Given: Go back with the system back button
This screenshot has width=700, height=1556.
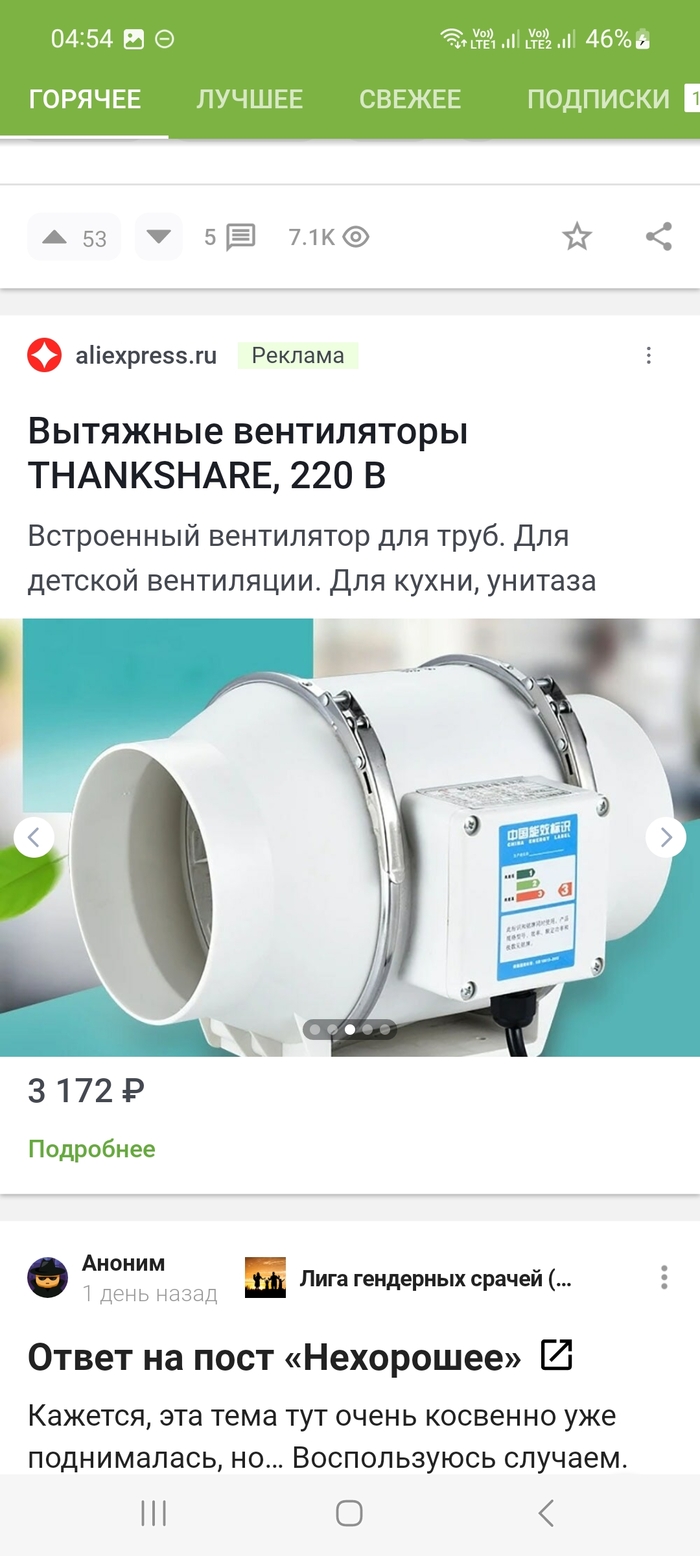Looking at the screenshot, I should 546,1513.
